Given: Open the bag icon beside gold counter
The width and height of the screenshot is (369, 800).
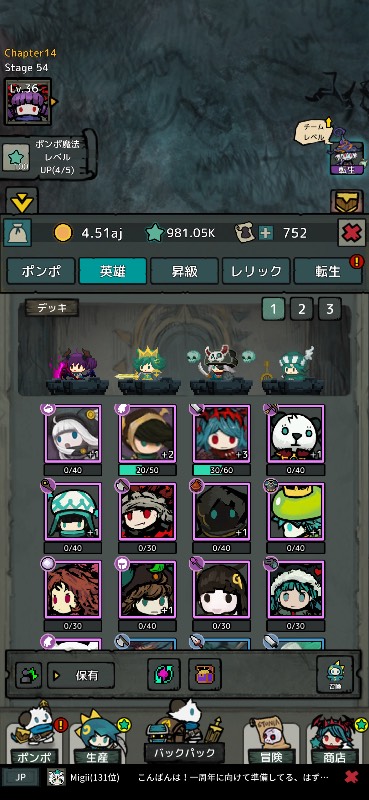Looking at the screenshot, I should click(18, 233).
